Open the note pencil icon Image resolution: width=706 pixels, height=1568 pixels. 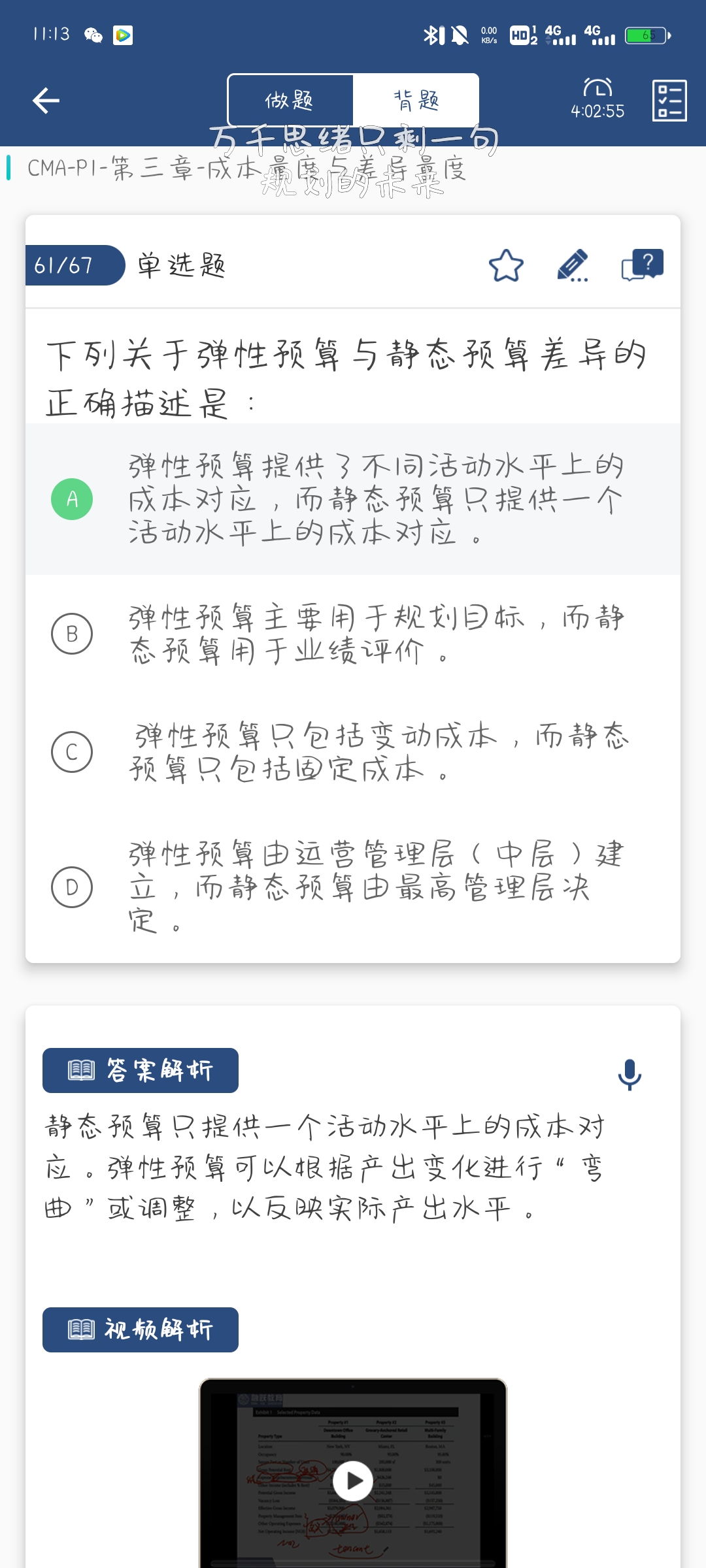(573, 266)
